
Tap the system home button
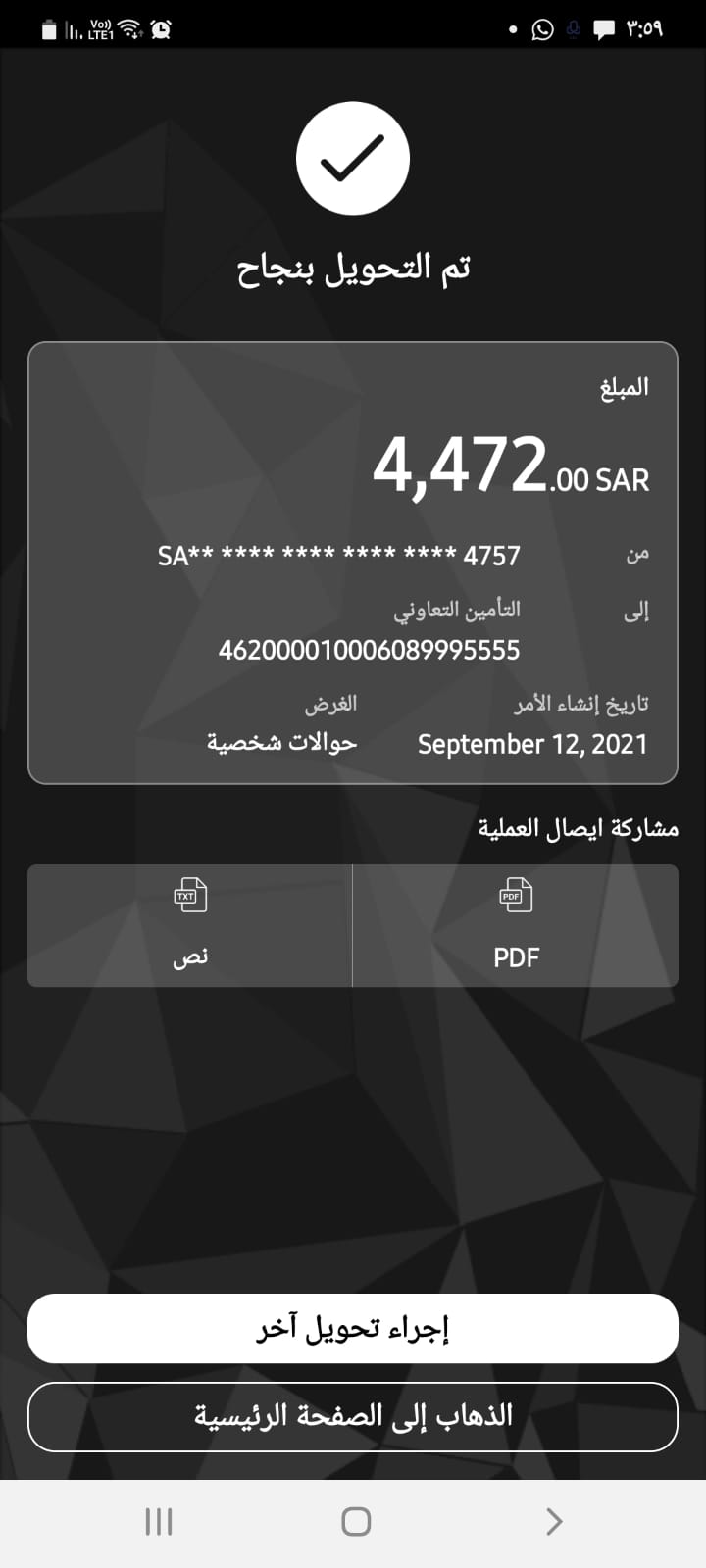(356, 1521)
